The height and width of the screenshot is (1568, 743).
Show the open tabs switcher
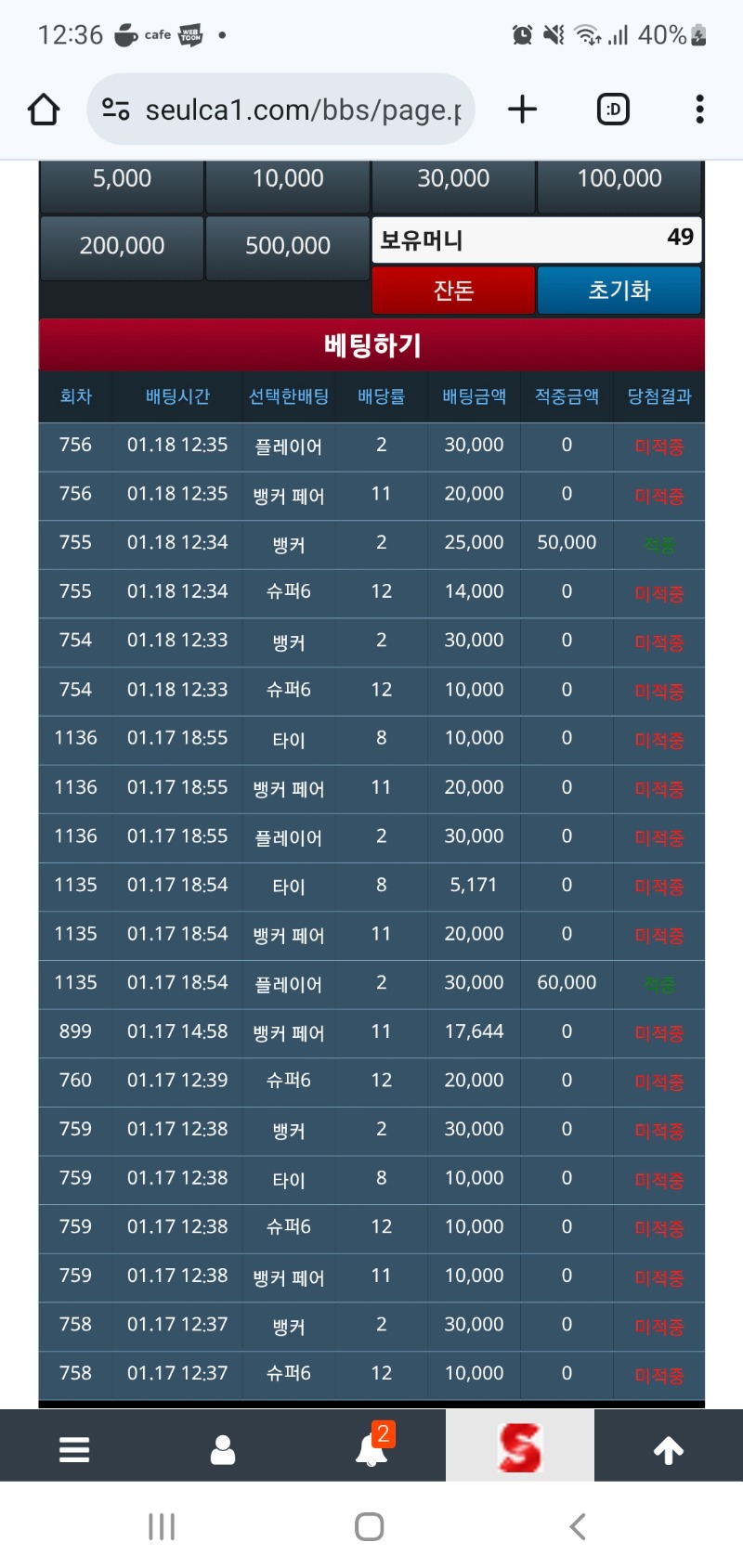(x=613, y=110)
